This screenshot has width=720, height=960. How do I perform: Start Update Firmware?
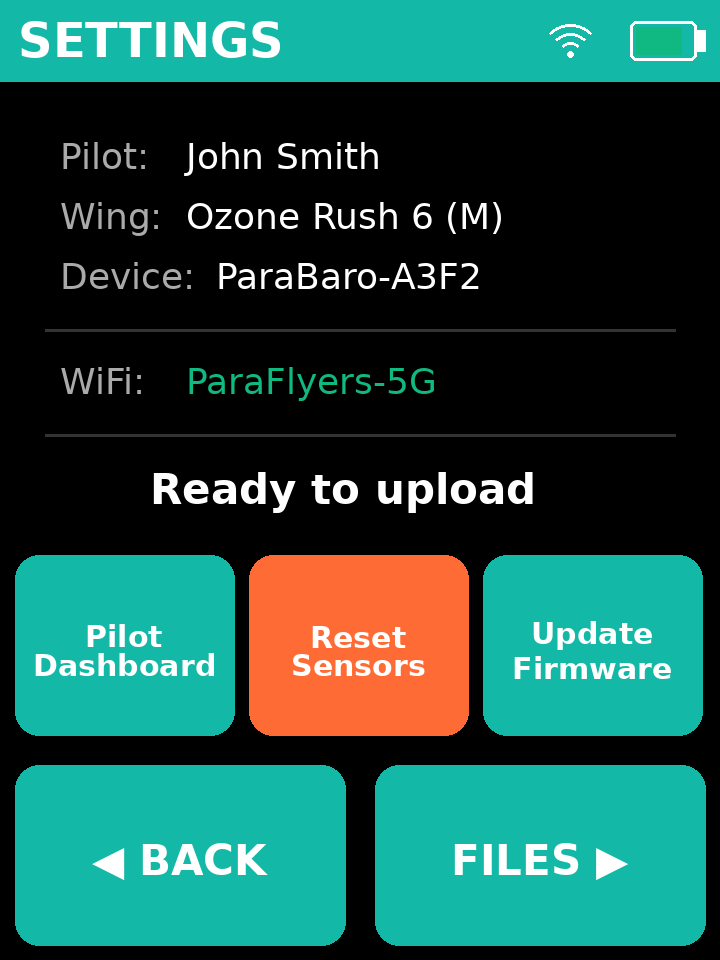[x=592, y=645]
